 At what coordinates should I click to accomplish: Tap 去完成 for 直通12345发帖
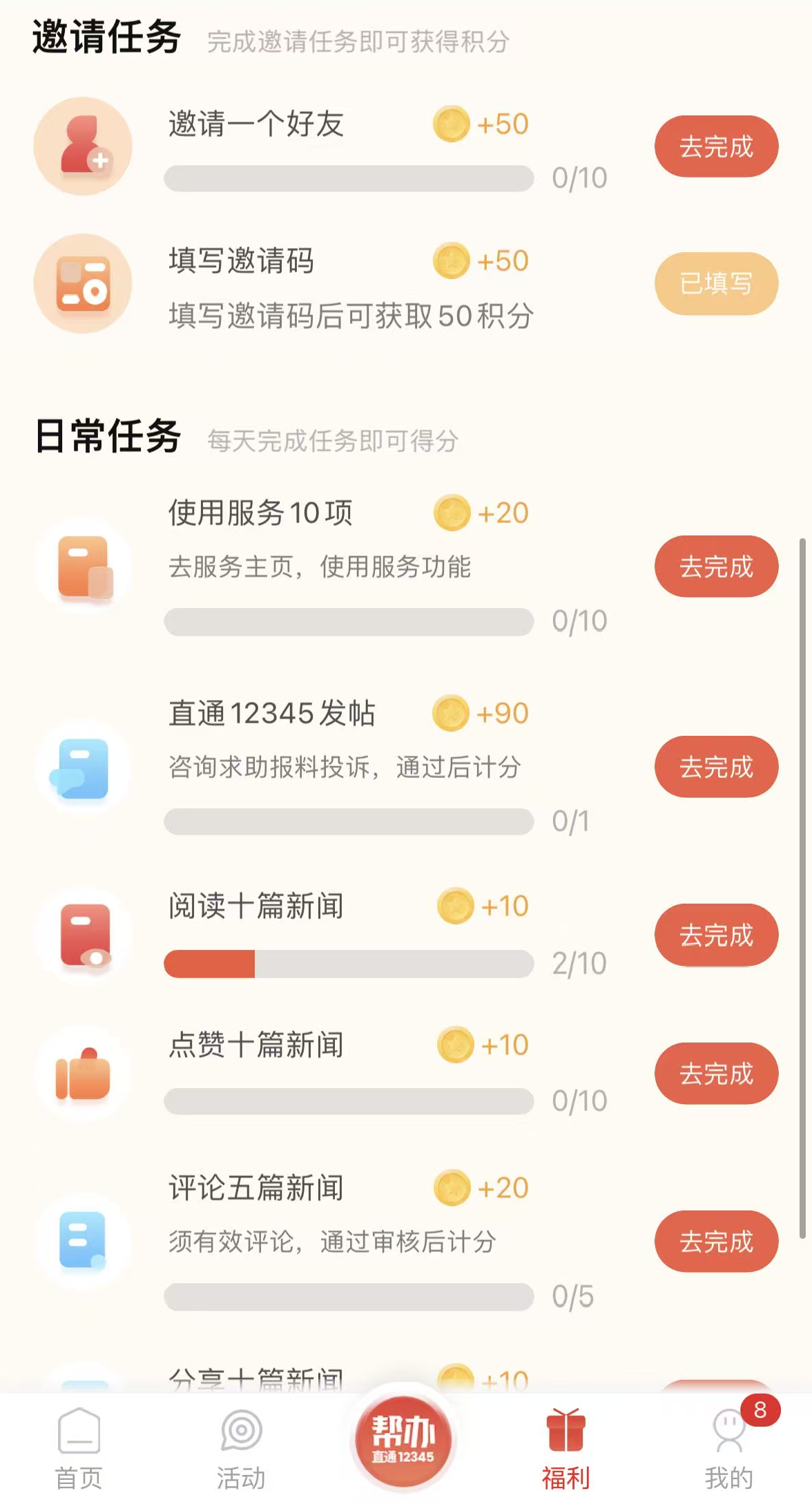(716, 767)
